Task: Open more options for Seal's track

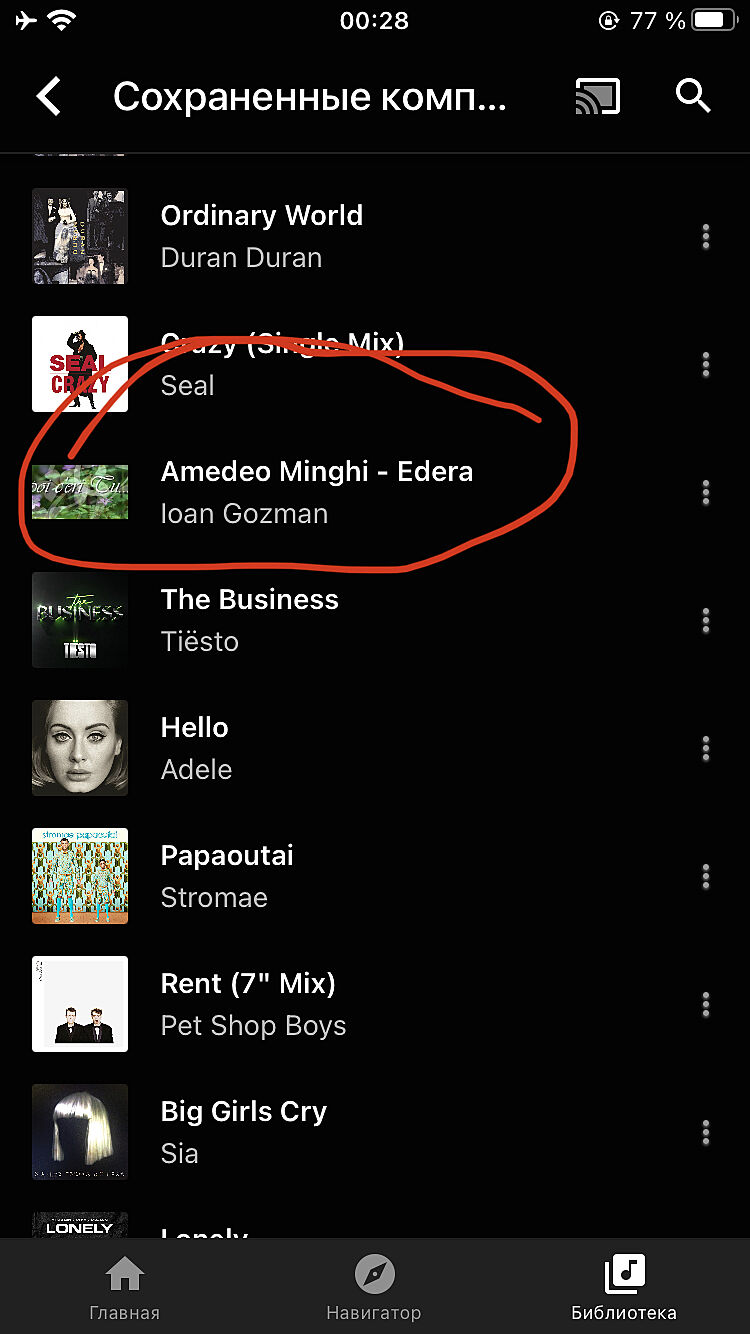Action: (706, 365)
